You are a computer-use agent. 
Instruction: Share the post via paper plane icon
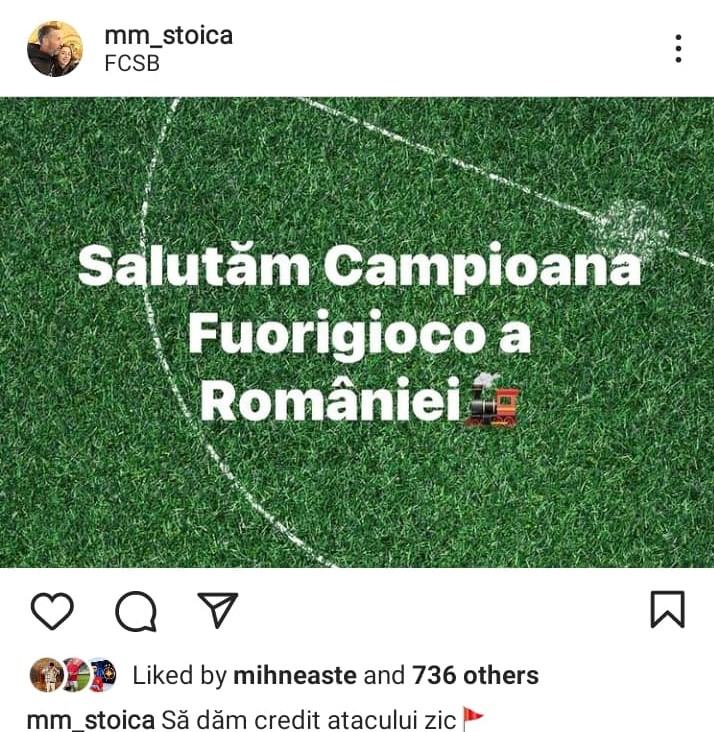[x=217, y=610]
